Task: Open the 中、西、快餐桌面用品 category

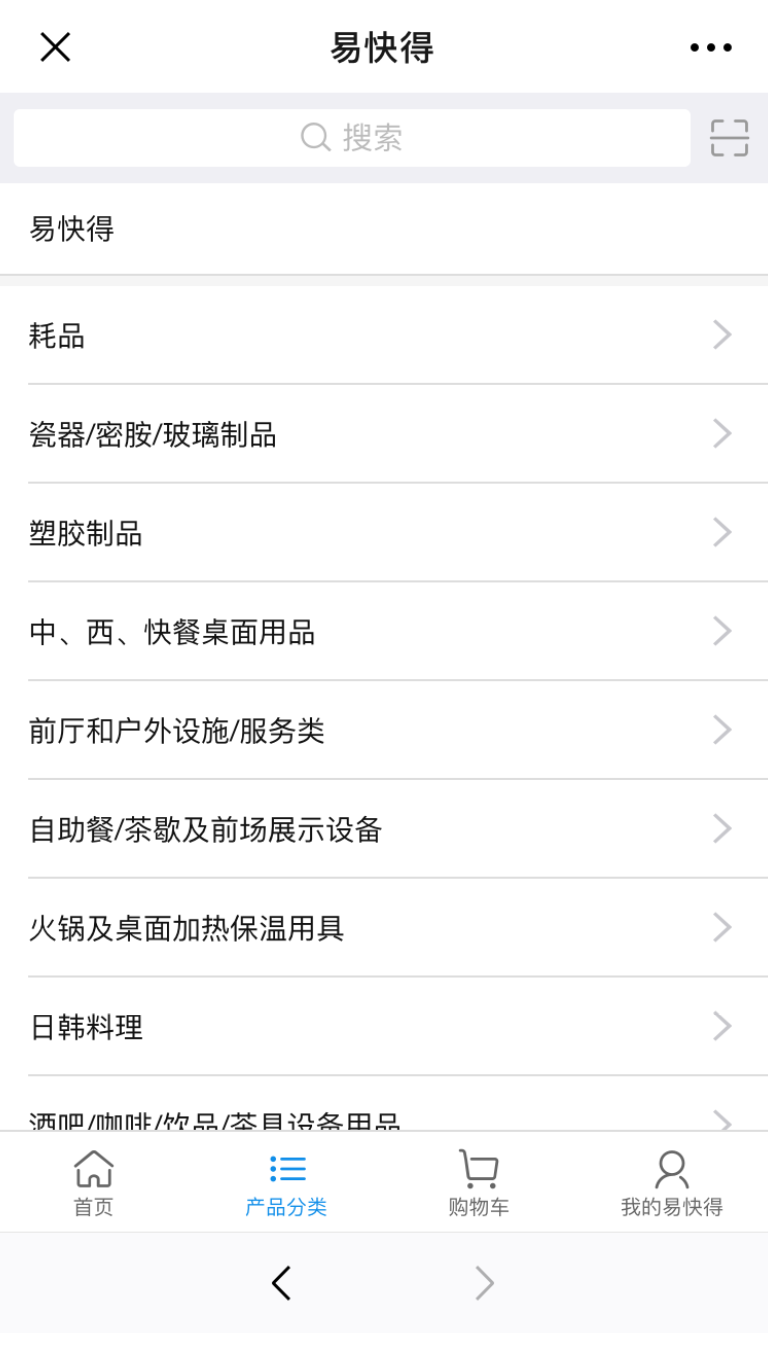Action: (x=385, y=631)
